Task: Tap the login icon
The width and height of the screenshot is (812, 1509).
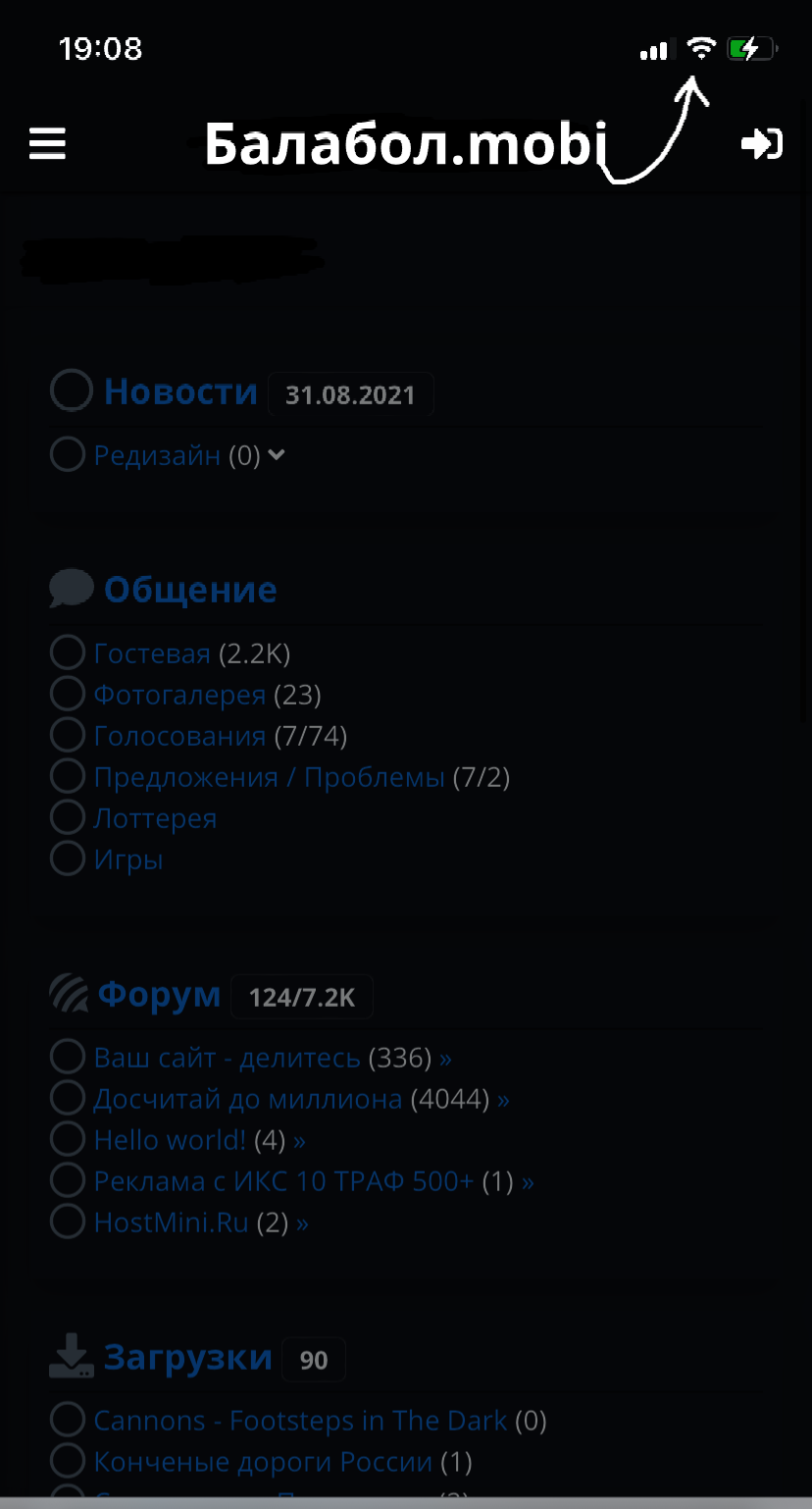Action: (x=761, y=144)
